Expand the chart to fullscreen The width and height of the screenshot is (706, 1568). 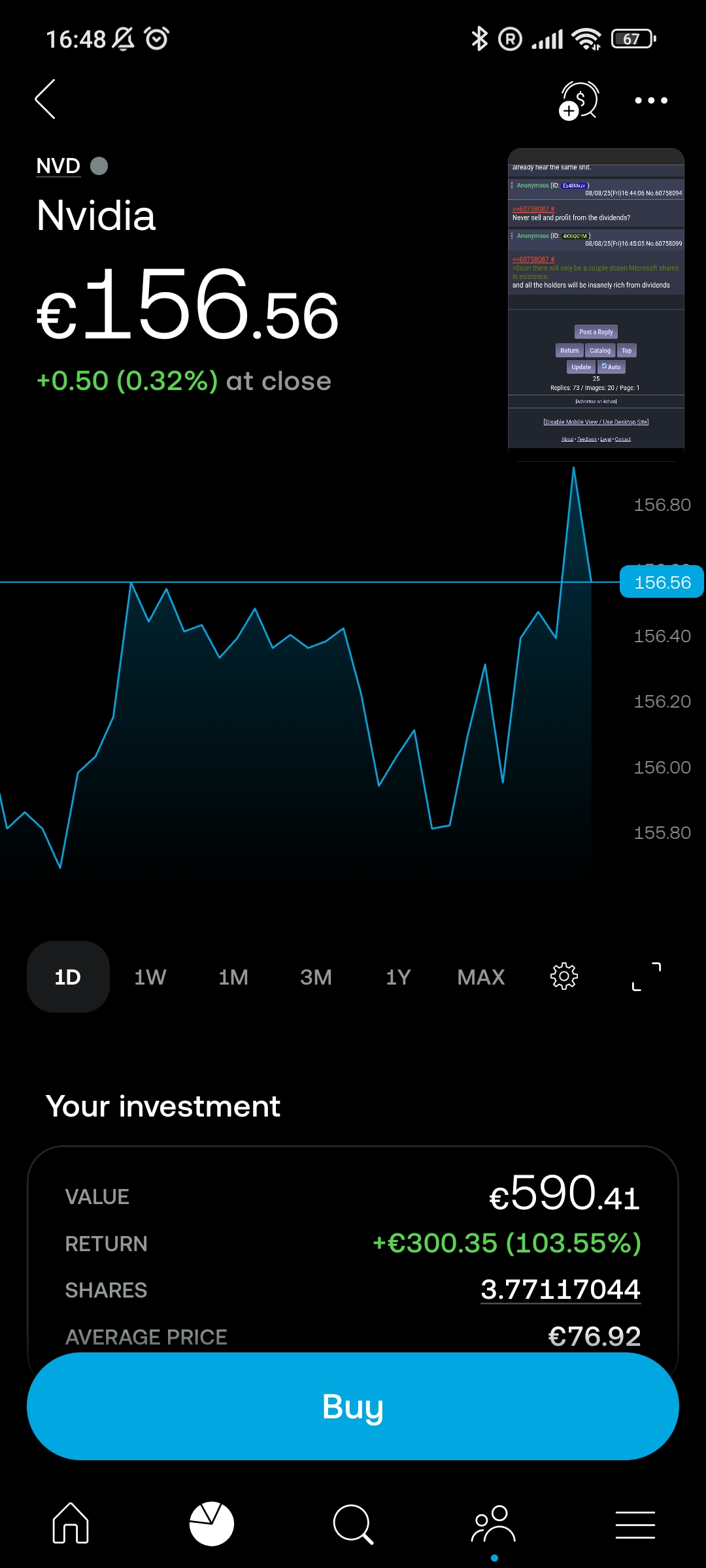pyautogui.click(x=647, y=977)
